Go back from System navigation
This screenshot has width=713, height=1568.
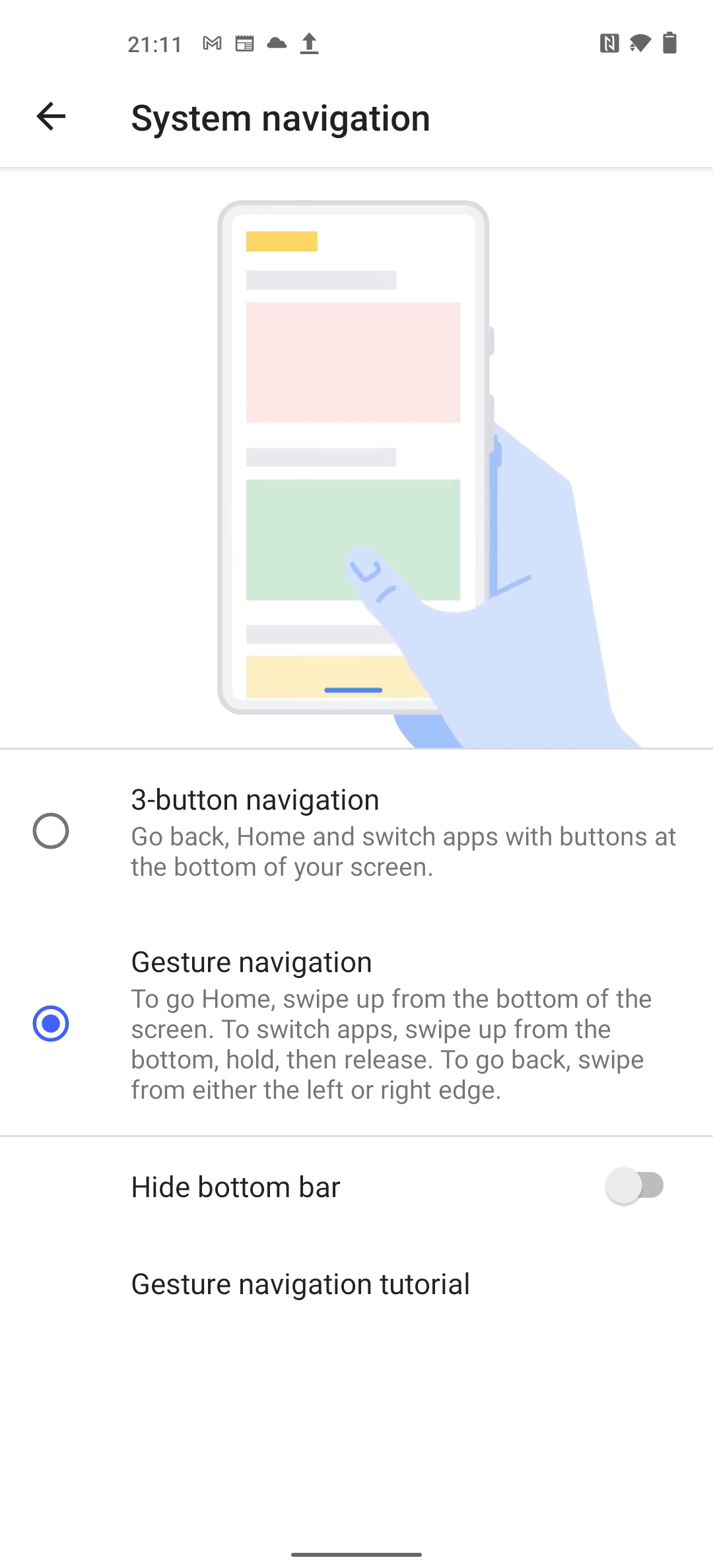(x=51, y=117)
